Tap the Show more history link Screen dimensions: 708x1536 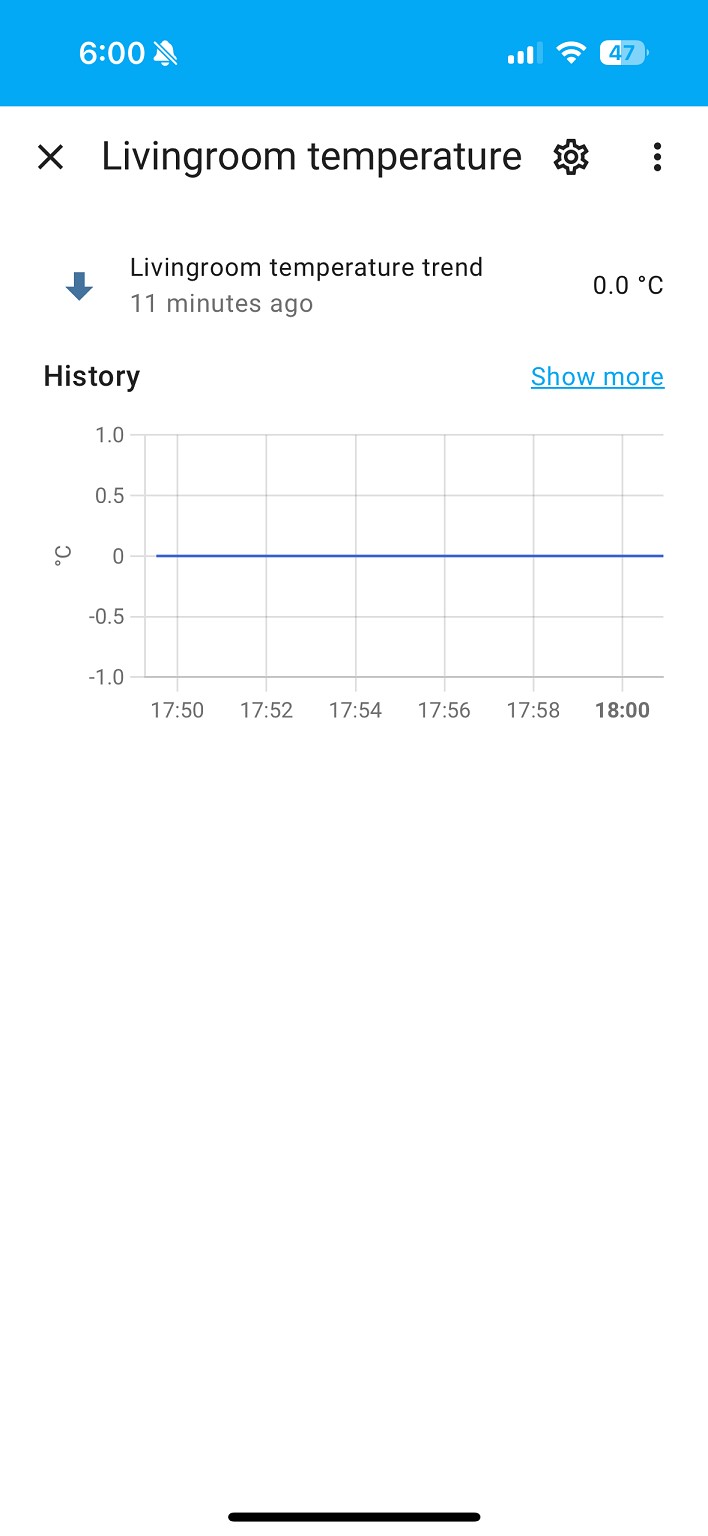pyautogui.click(x=597, y=377)
